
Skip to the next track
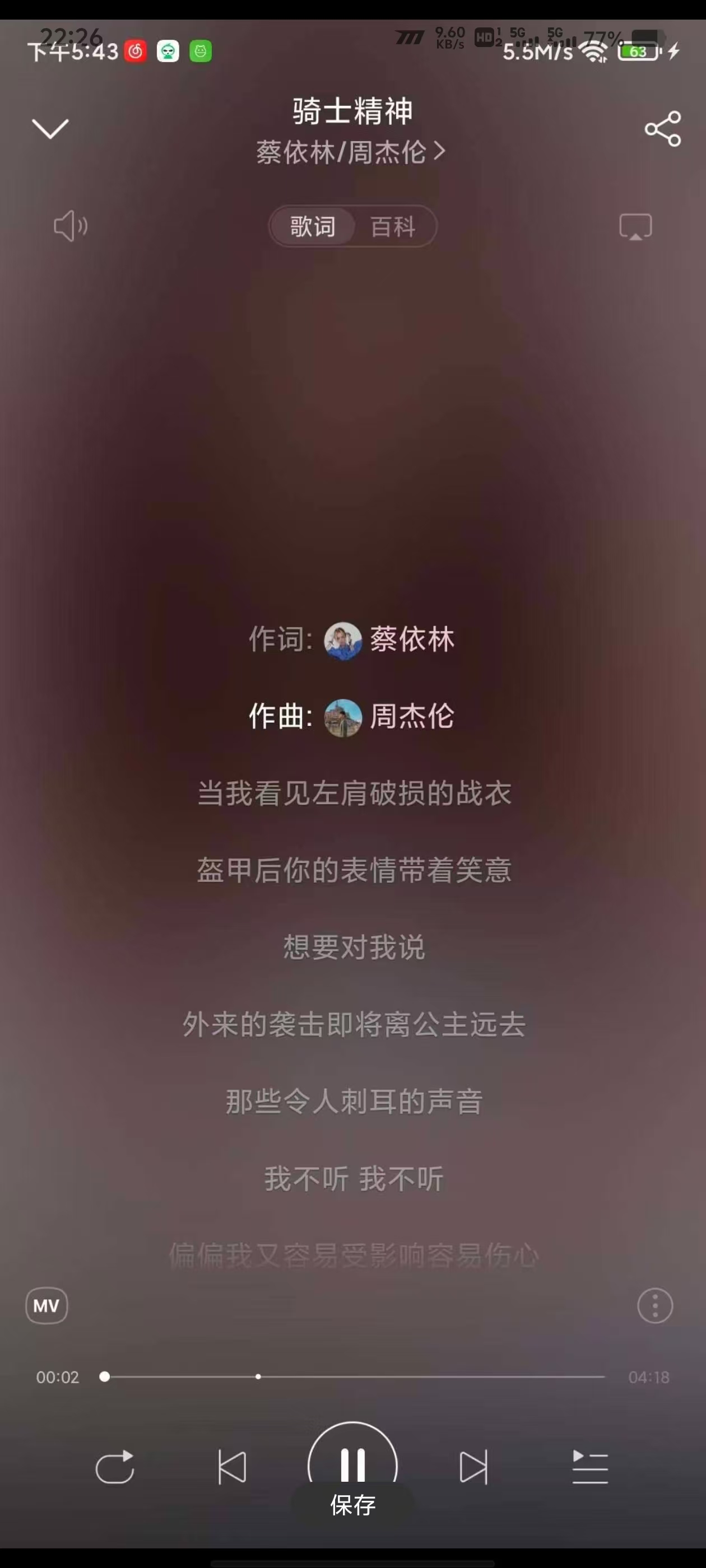[x=473, y=1467]
